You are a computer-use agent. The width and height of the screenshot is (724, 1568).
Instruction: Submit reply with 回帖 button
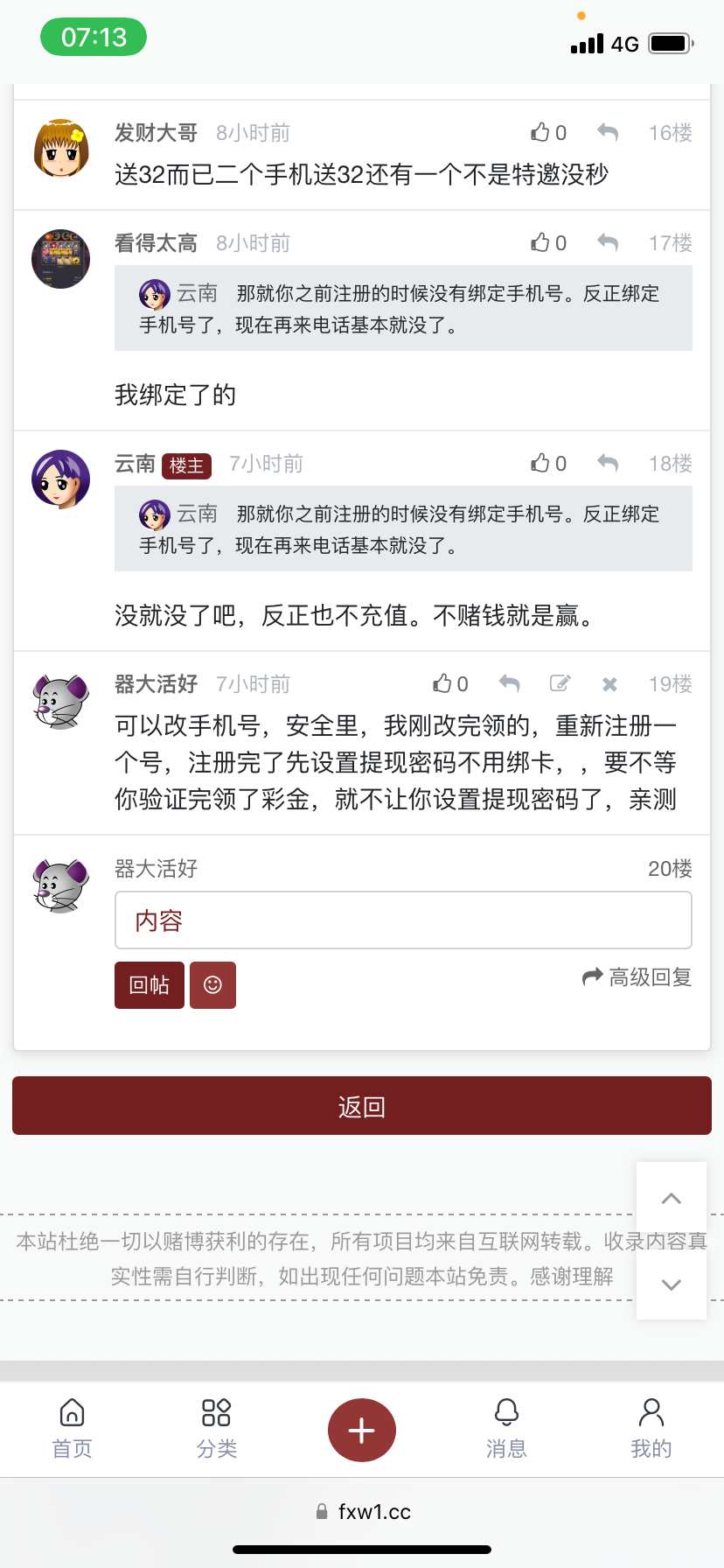[x=150, y=985]
